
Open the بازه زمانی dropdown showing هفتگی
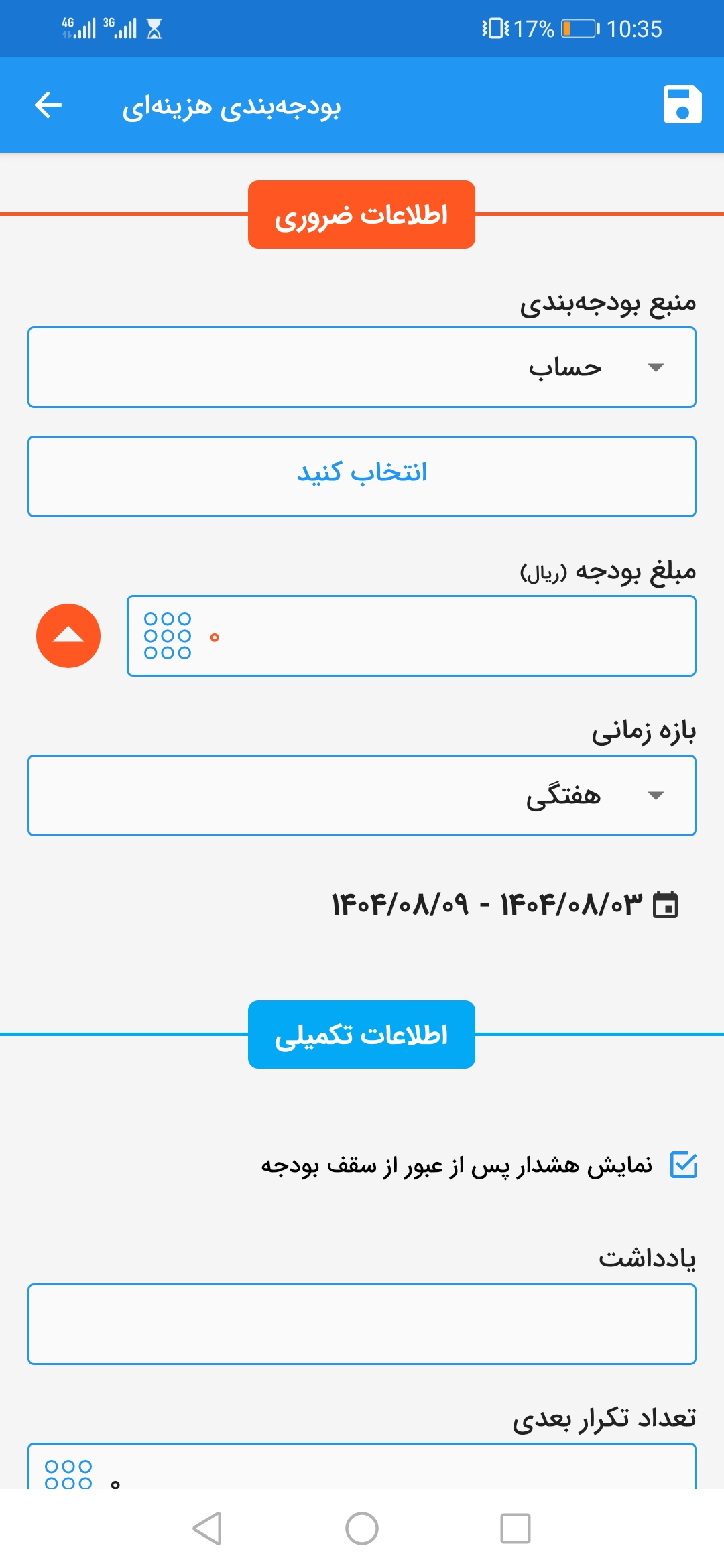[362, 795]
